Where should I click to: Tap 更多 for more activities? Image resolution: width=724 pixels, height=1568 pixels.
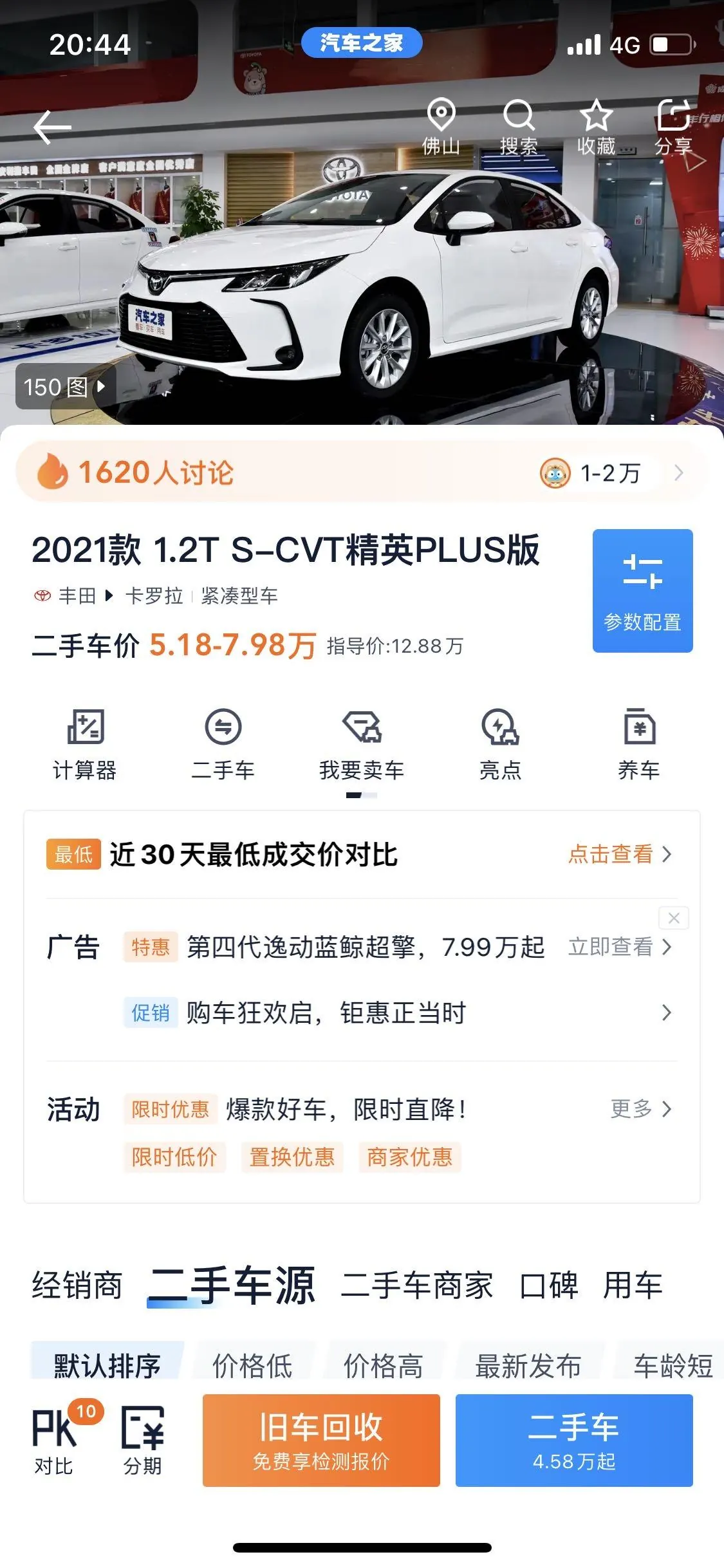tap(641, 1108)
